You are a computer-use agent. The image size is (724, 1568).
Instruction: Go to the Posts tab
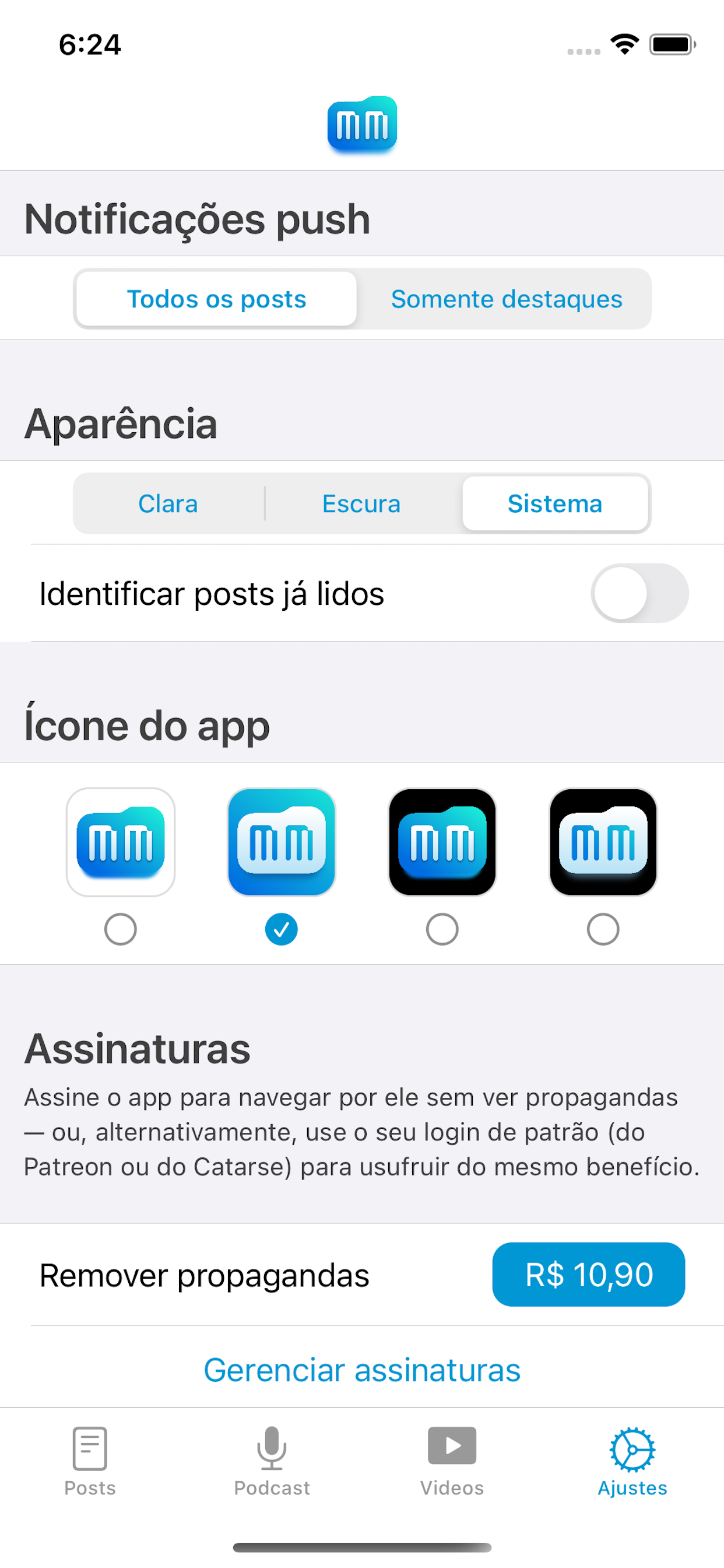pyautogui.click(x=90, y=1461)
